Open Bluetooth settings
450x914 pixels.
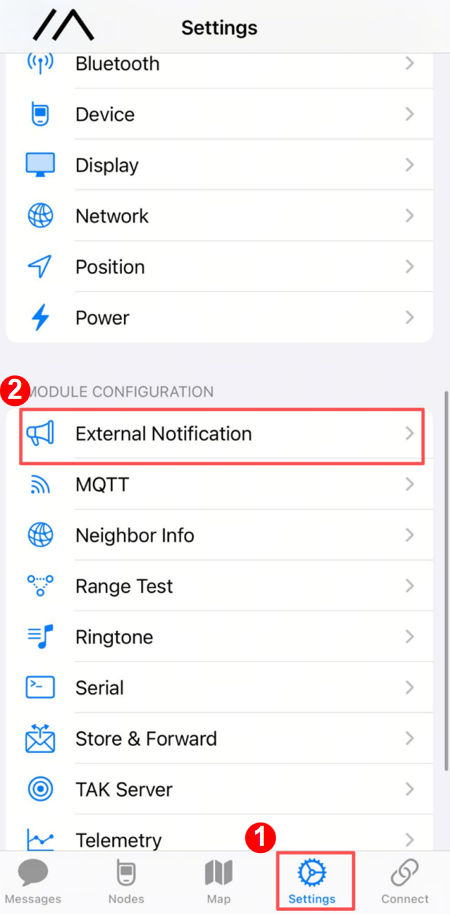(219, 64)
